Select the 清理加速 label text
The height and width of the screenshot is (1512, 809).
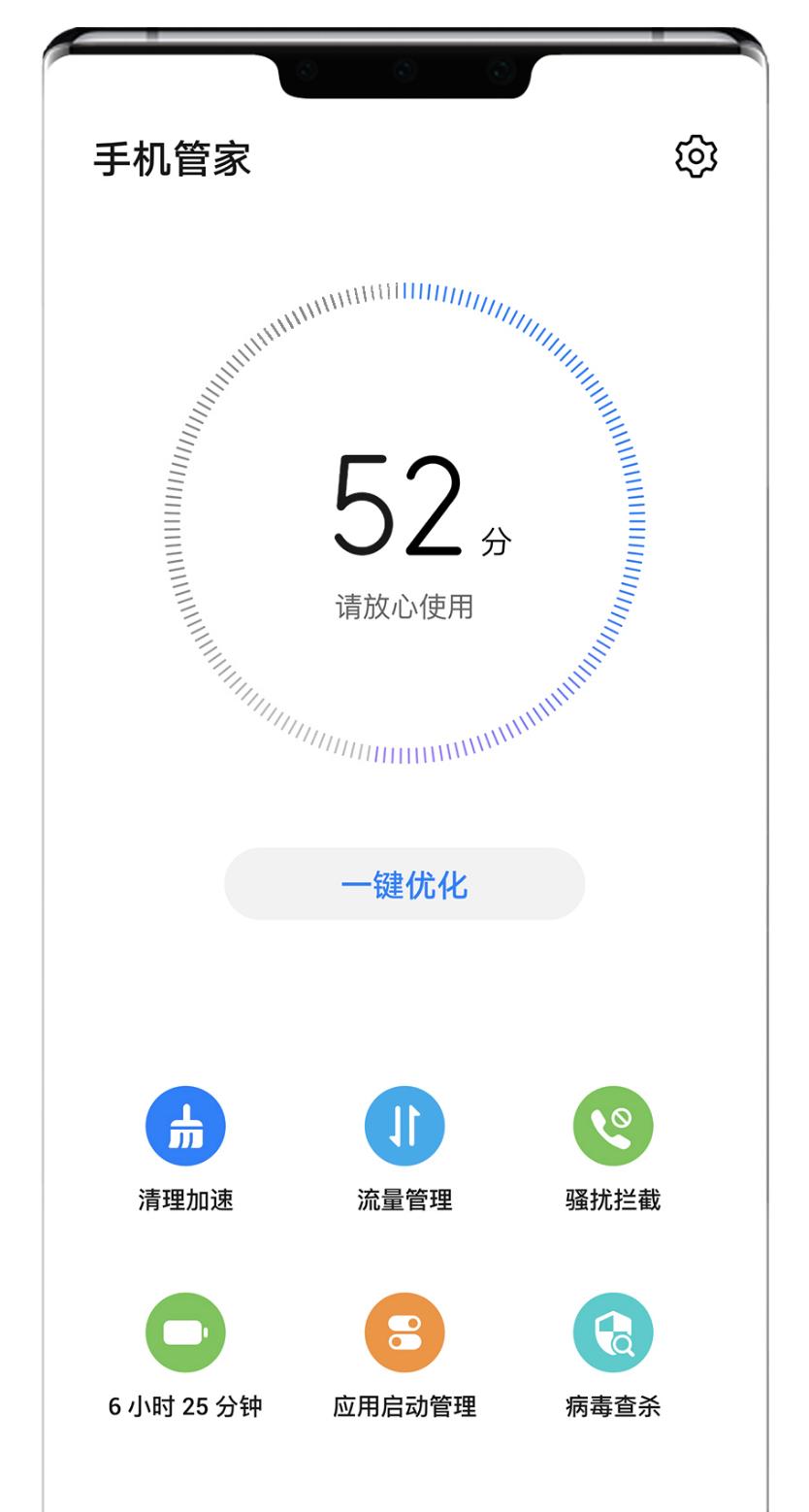pyautogui.click(x=185, y=1199)
